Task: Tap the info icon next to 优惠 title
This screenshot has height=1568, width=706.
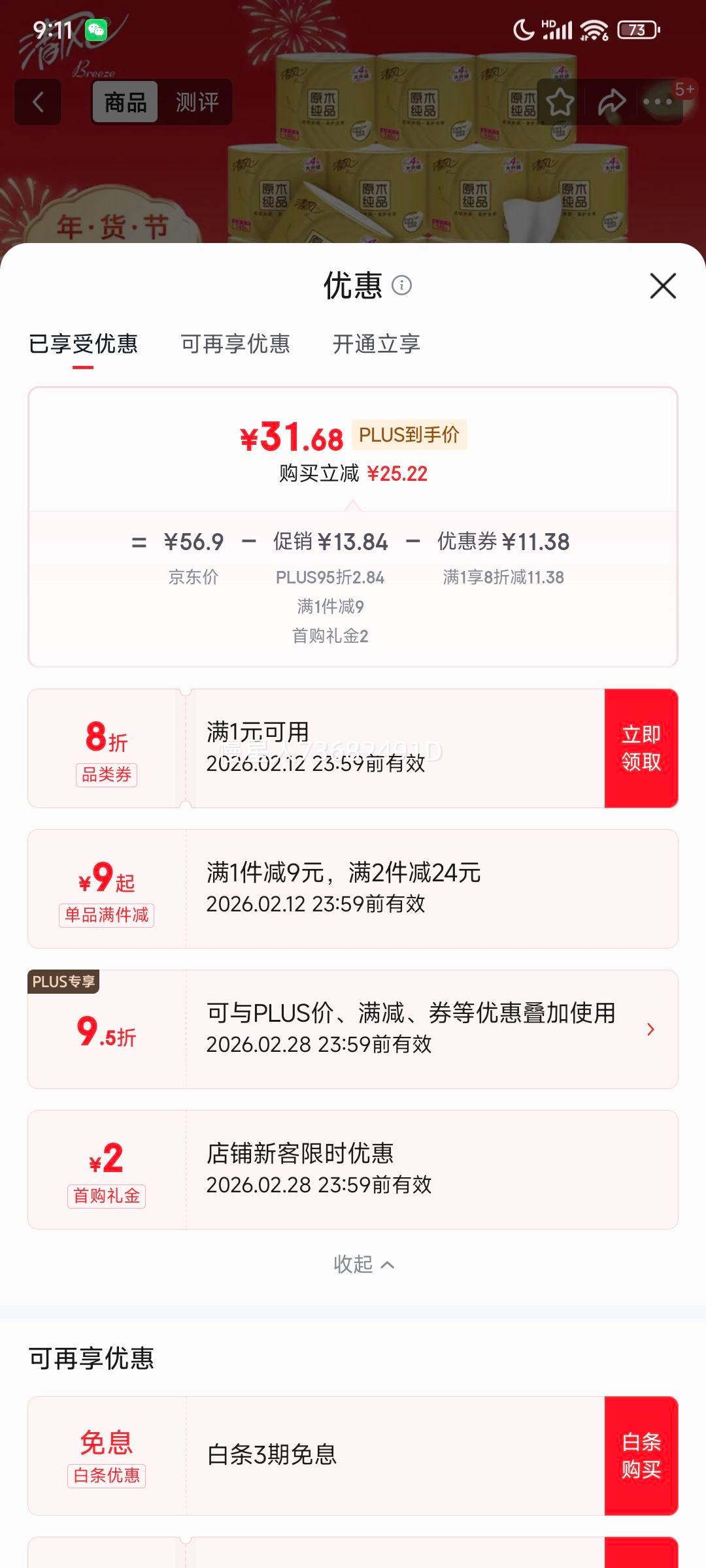Action: [402, 286]
